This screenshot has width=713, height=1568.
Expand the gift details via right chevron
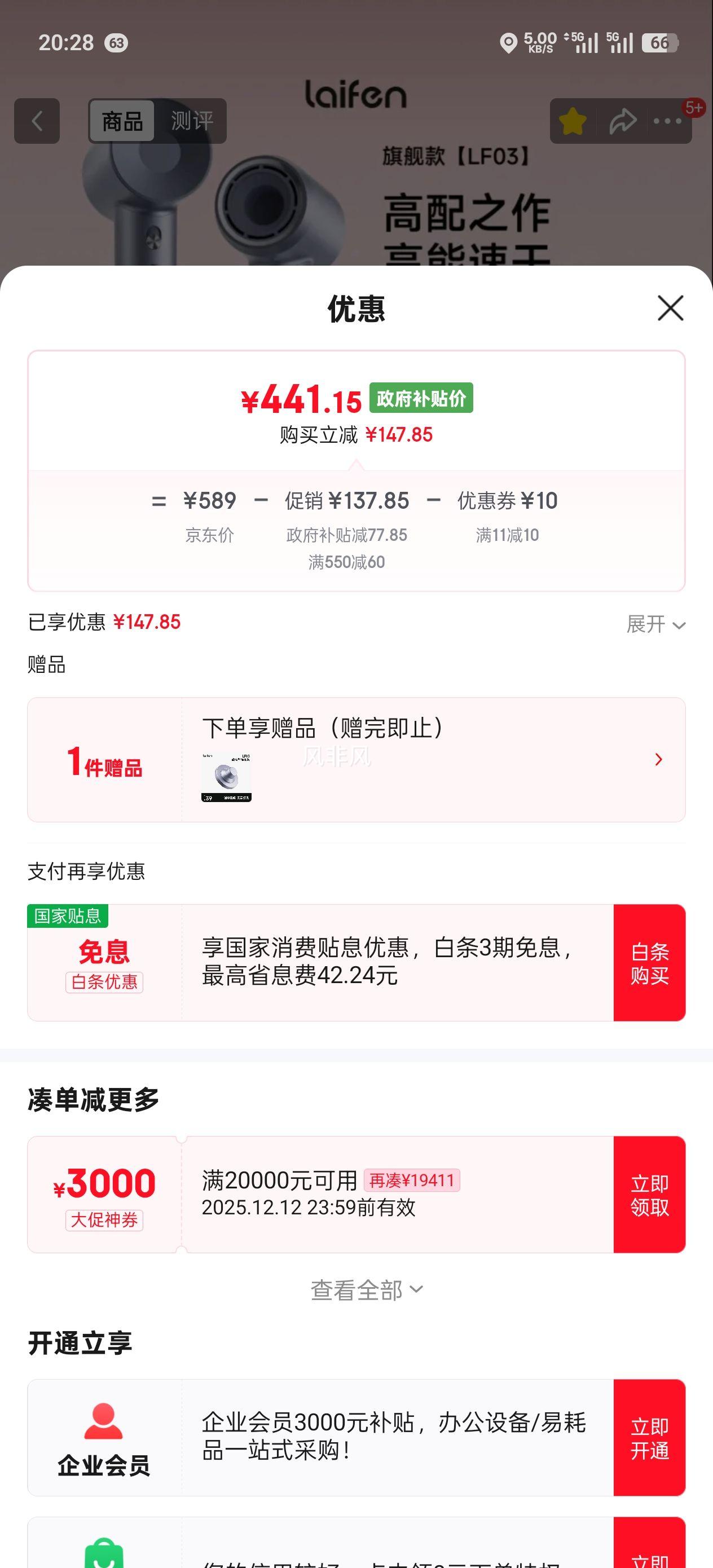click(x=659, y=759)
